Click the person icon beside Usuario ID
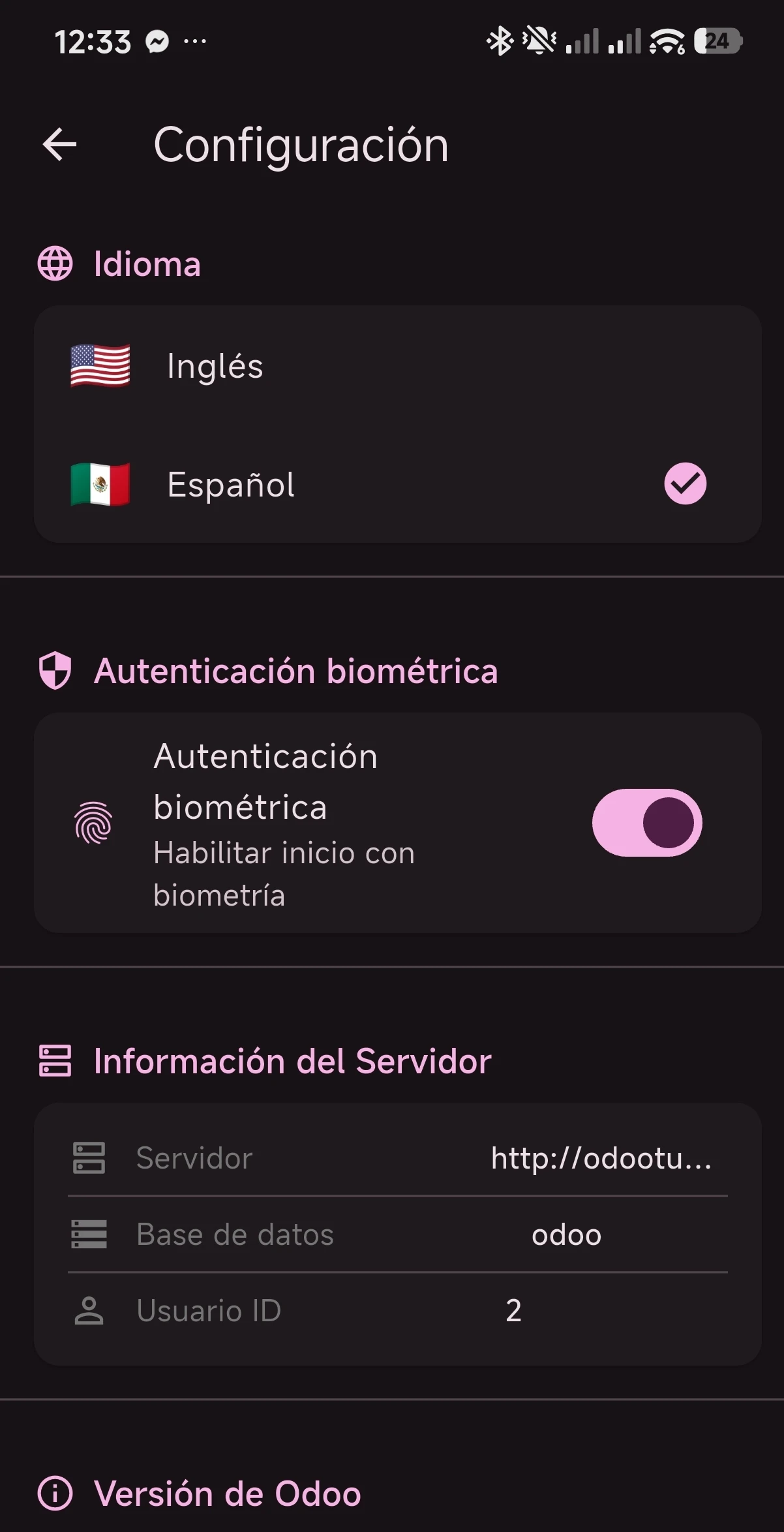 click(90, 1310)
